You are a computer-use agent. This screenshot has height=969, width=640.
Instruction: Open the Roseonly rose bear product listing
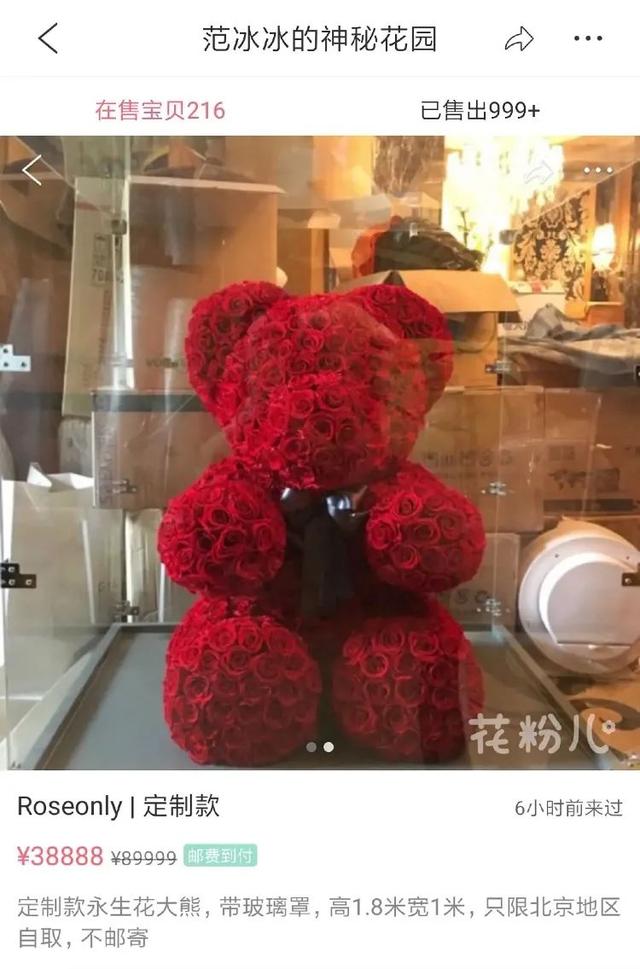click(x=320, y=450)
